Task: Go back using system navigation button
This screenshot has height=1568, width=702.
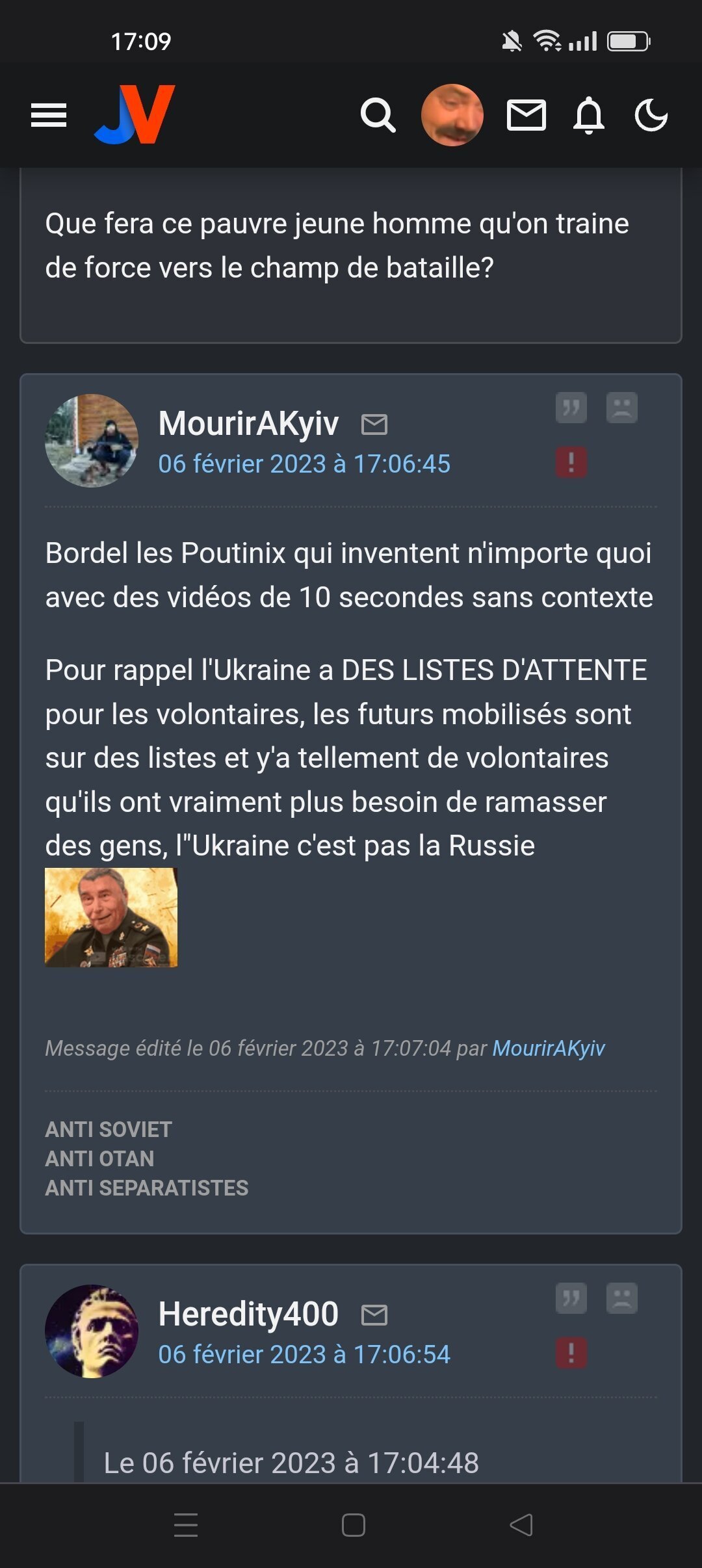Action: (521, 1524)
